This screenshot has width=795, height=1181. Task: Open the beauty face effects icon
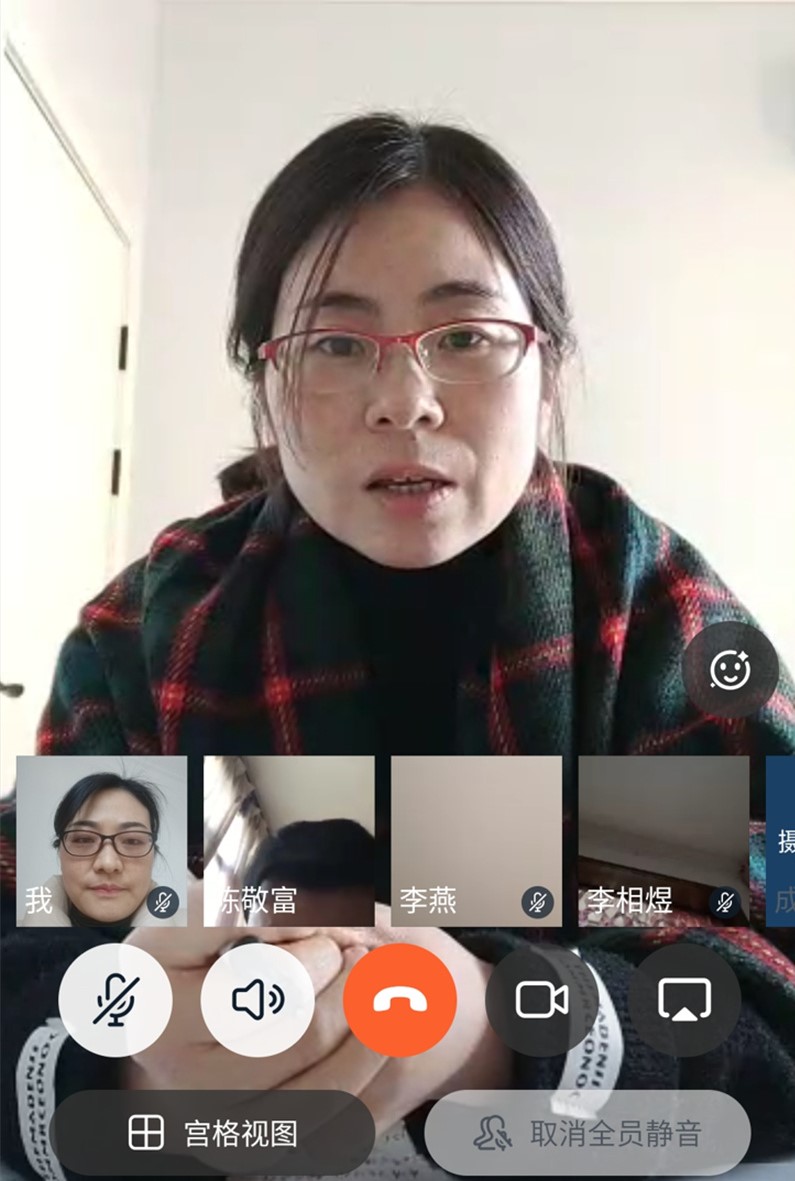(x=730, y=670)
